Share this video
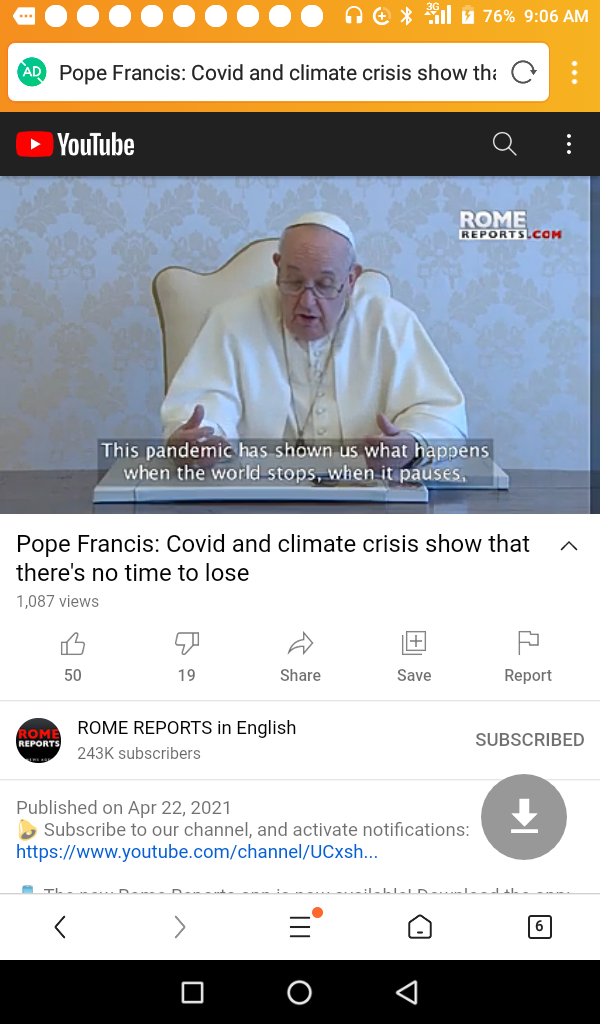This screenshot has width=600, height=1024. 300,657
